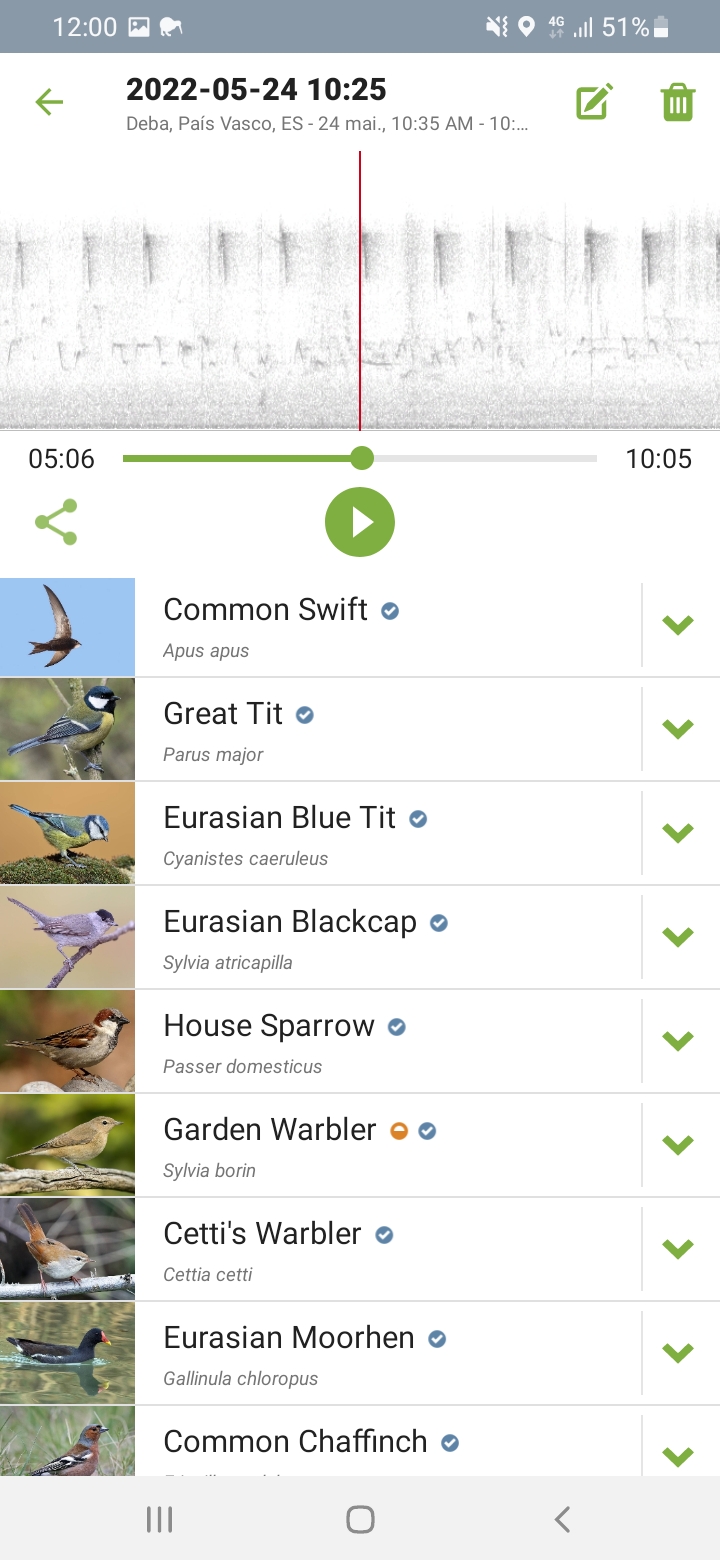
Task: Go back using the green arrow
Action: coord(48,102)
